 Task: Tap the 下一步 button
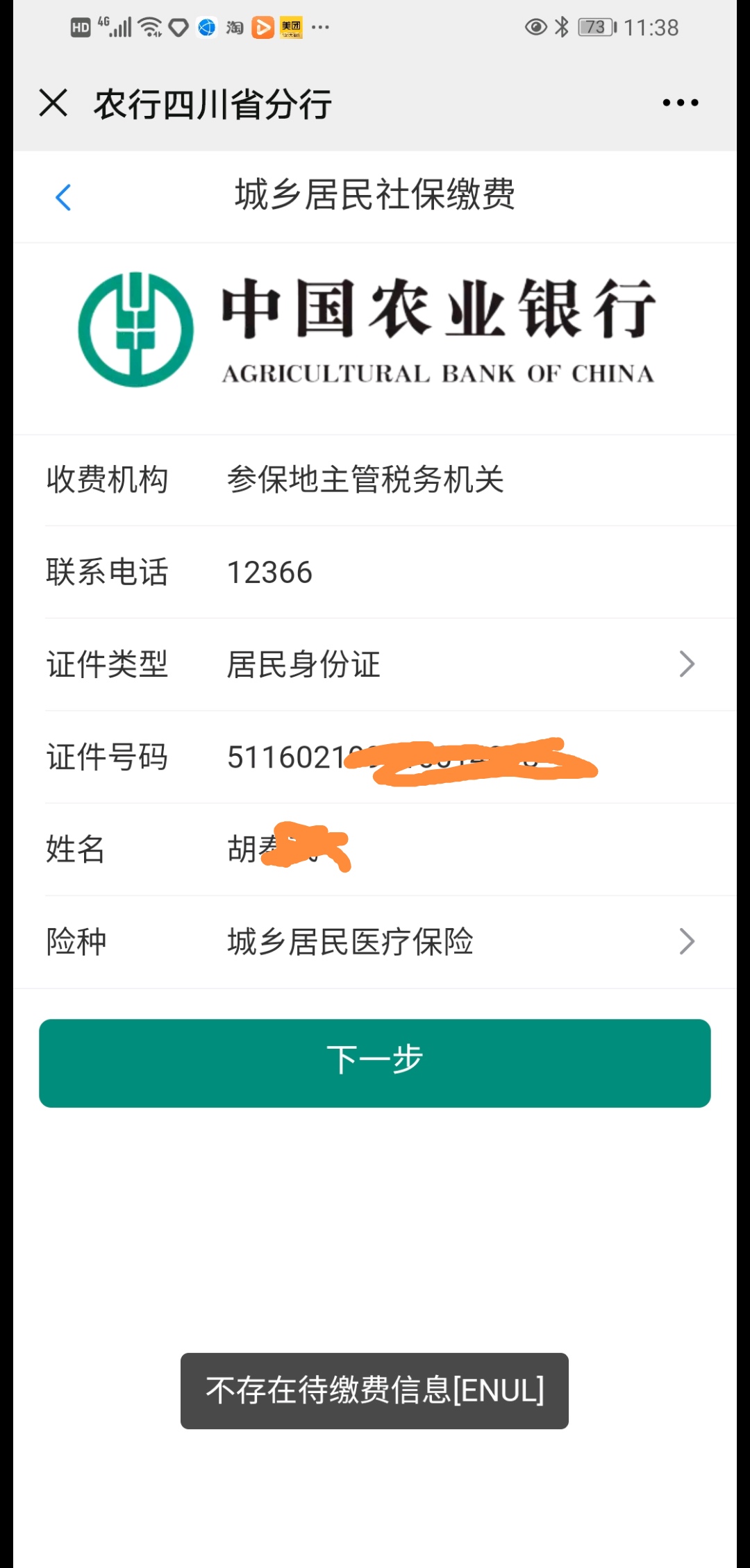[x=375, y=1063]
